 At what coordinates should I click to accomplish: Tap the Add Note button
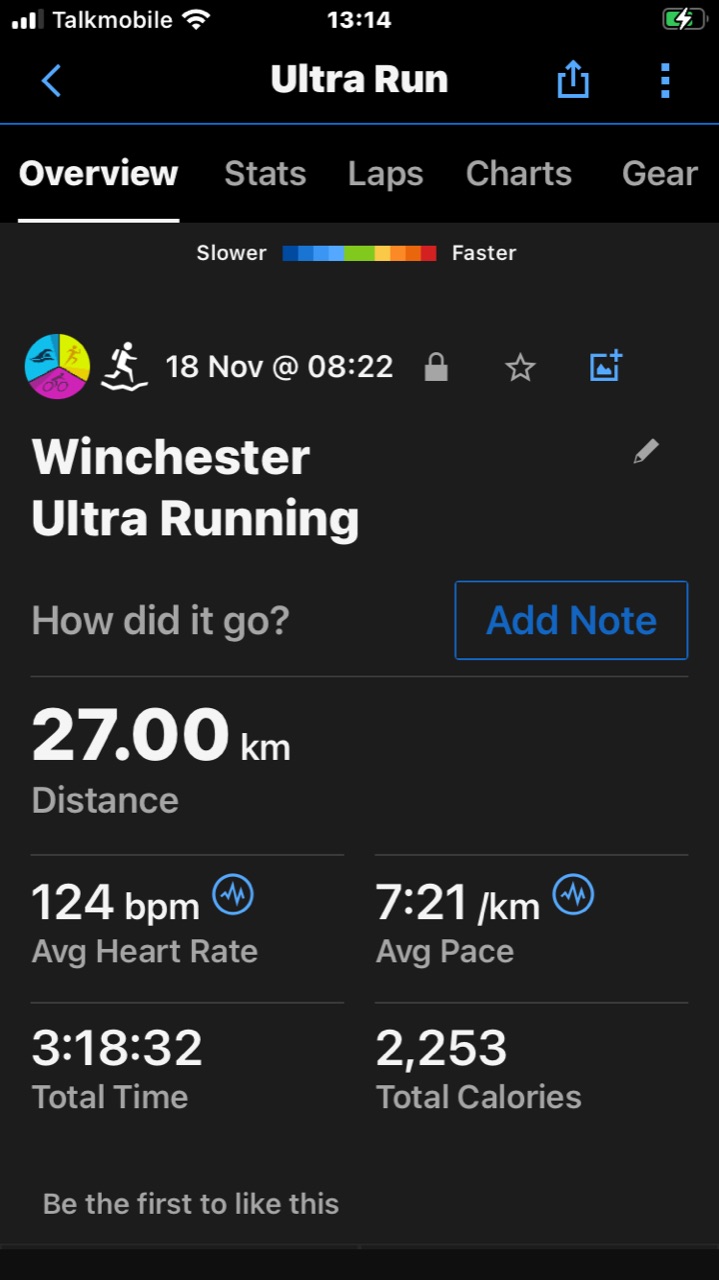coord(571,620)
